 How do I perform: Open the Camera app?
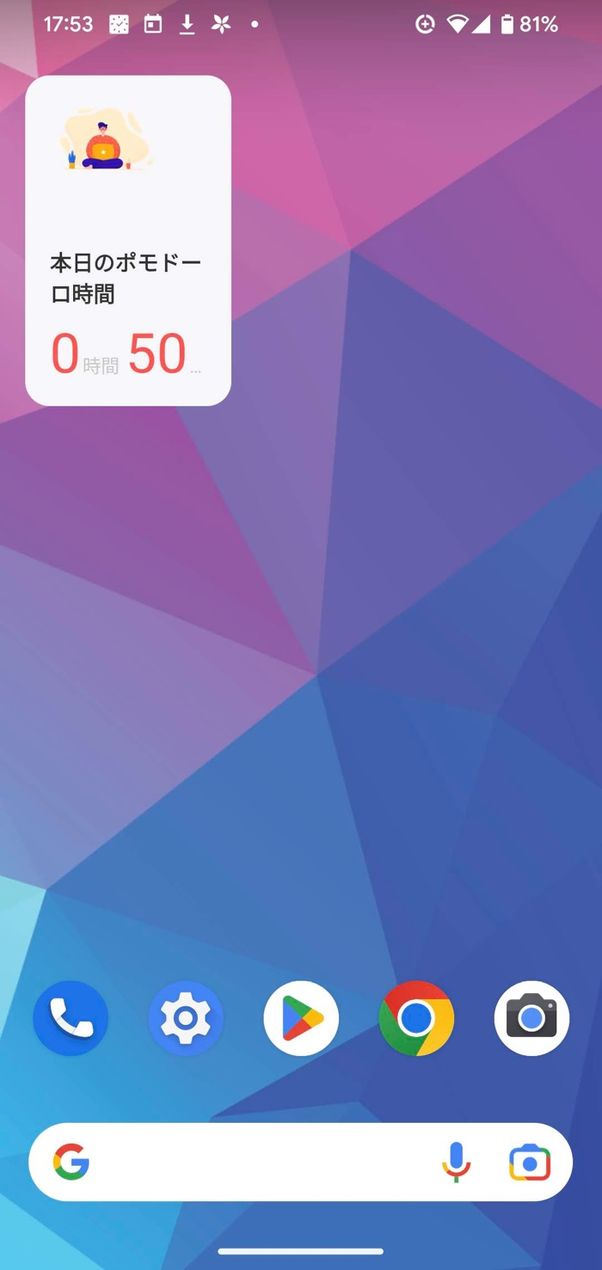pyautogui.click(x=532, y=1018)
